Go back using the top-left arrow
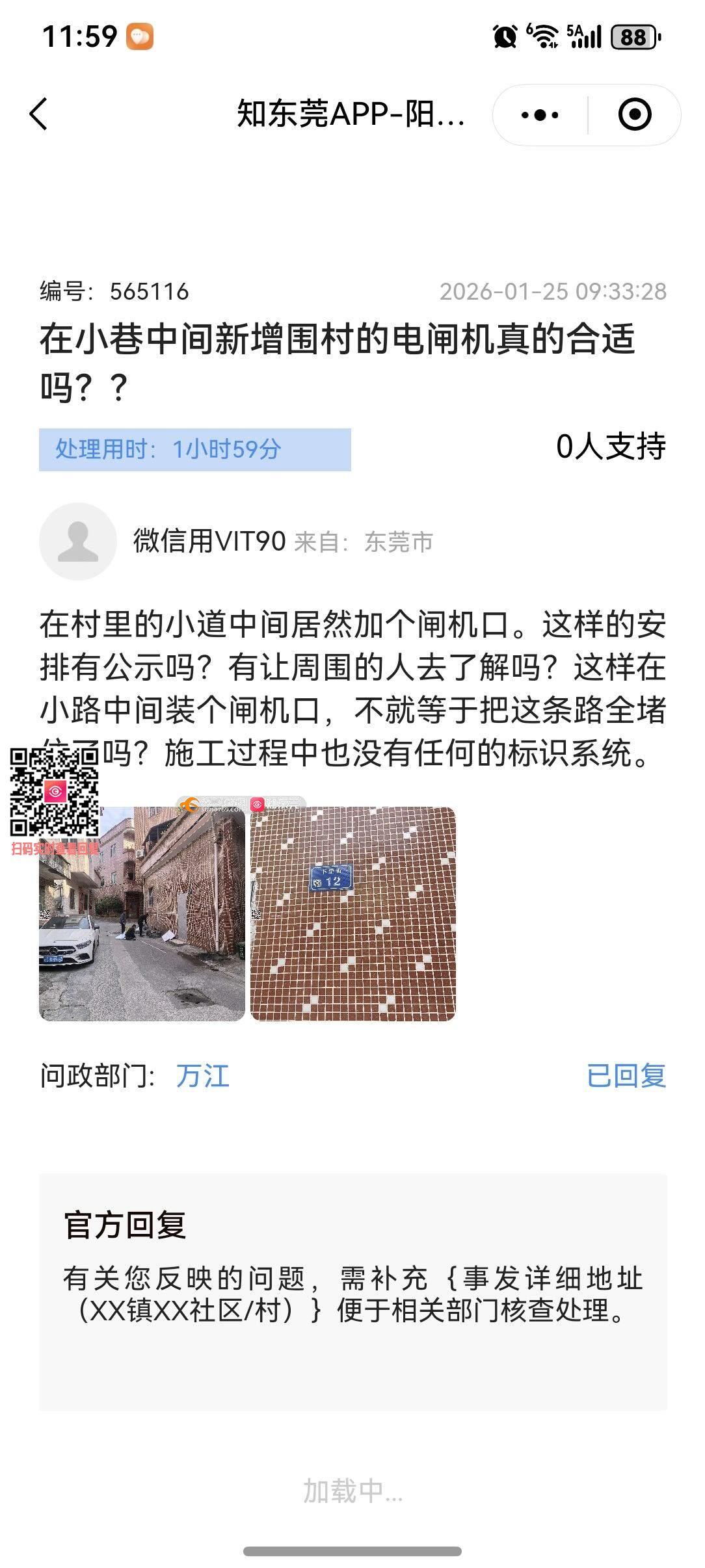 [x=39, y=114]
